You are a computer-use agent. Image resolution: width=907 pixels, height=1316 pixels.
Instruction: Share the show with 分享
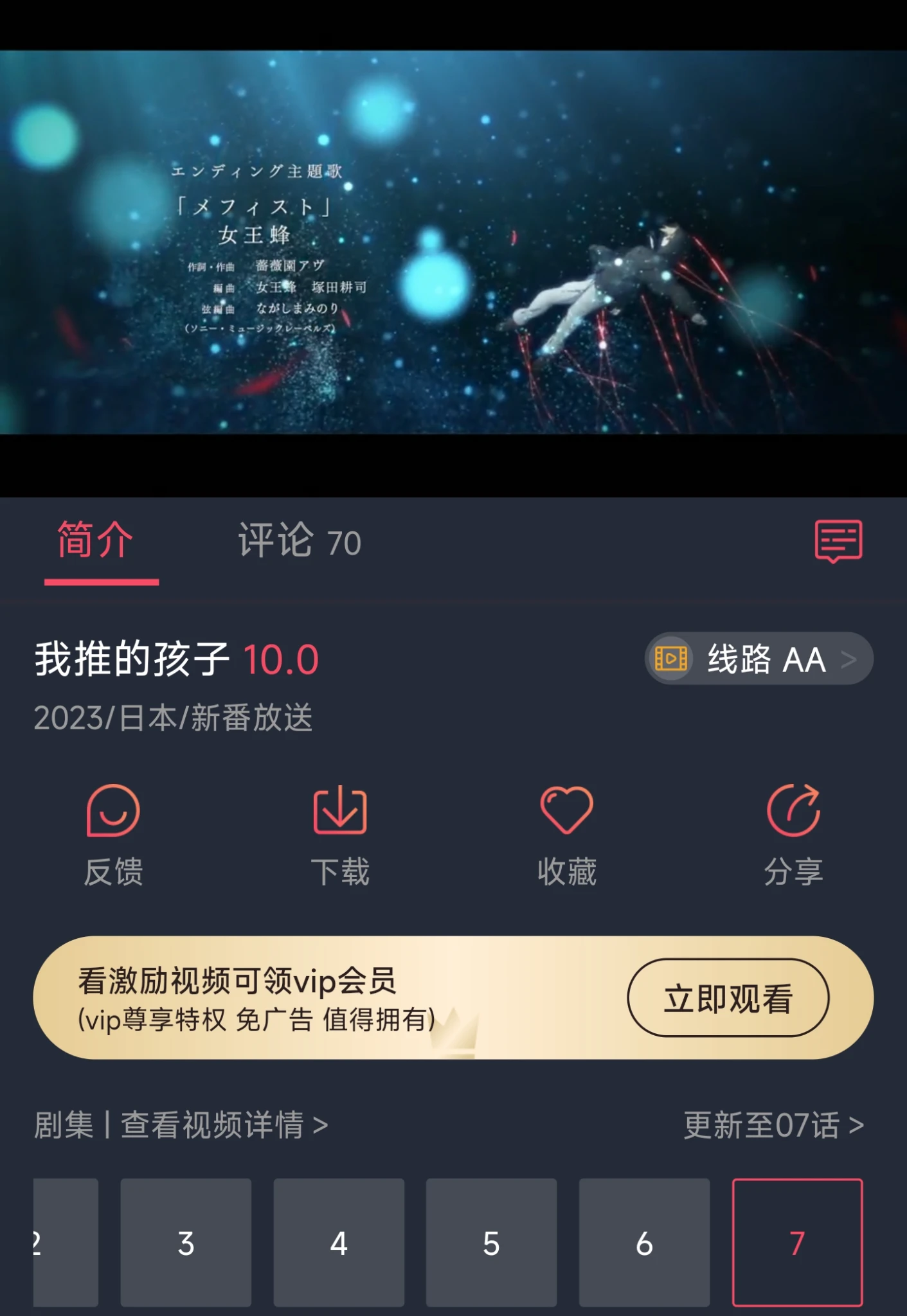tap(793, 835)
